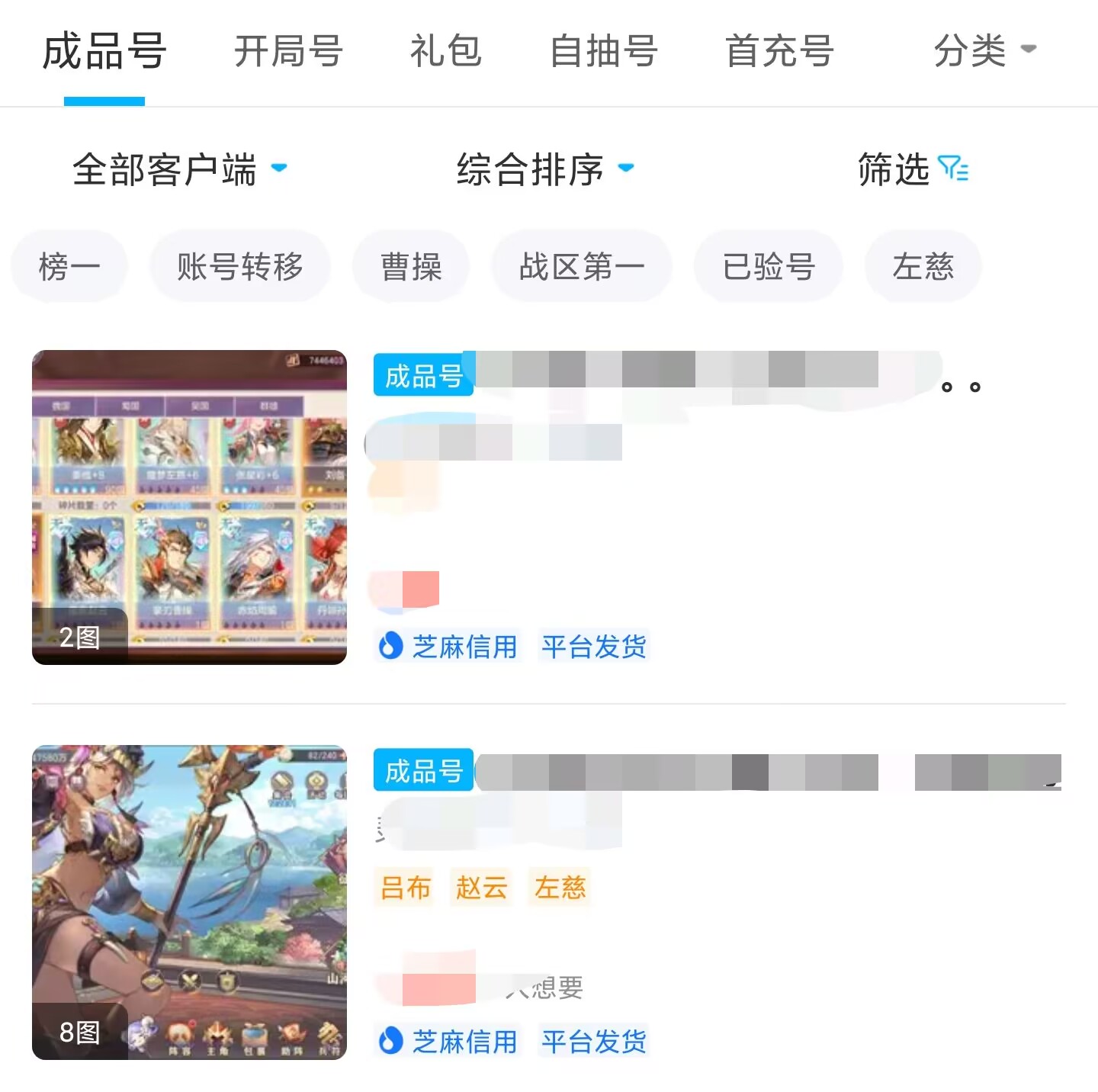Expand the 综合排序 sorting dropdown
This screenshot has width=1098, height=1092.
click(x=545, y=169)
